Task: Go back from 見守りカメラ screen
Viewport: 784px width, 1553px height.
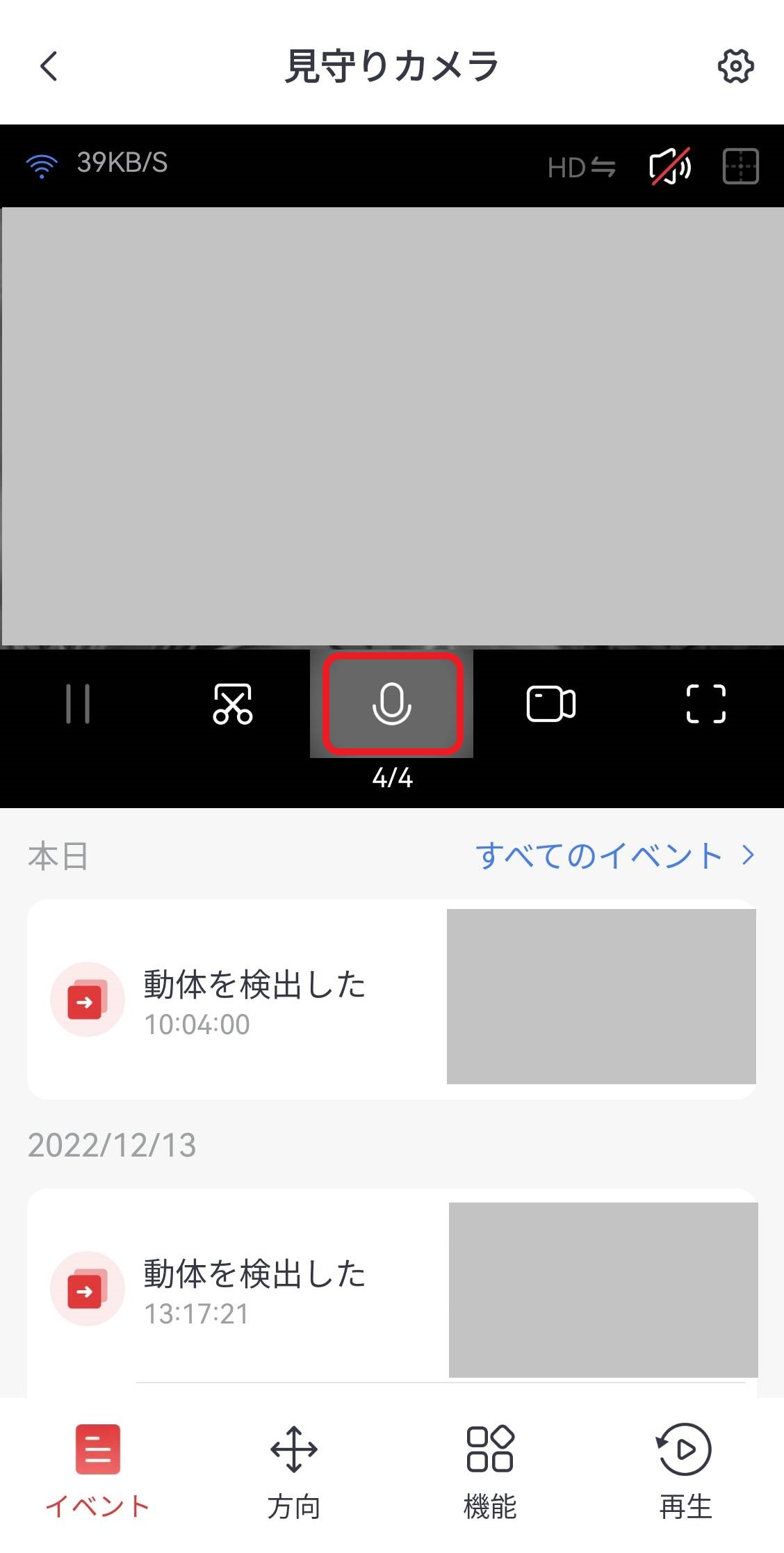Action: pos(49,67)
